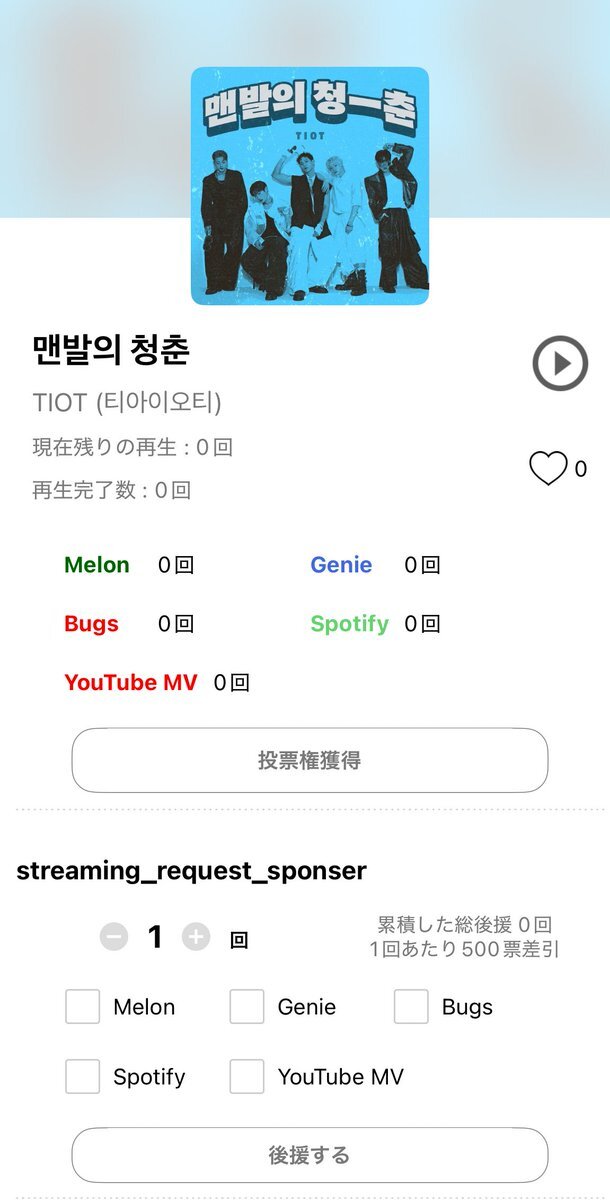Screen dimensions: 610x1200
Task: Tap the 投票権獲得 button
Action: point(310,761)
